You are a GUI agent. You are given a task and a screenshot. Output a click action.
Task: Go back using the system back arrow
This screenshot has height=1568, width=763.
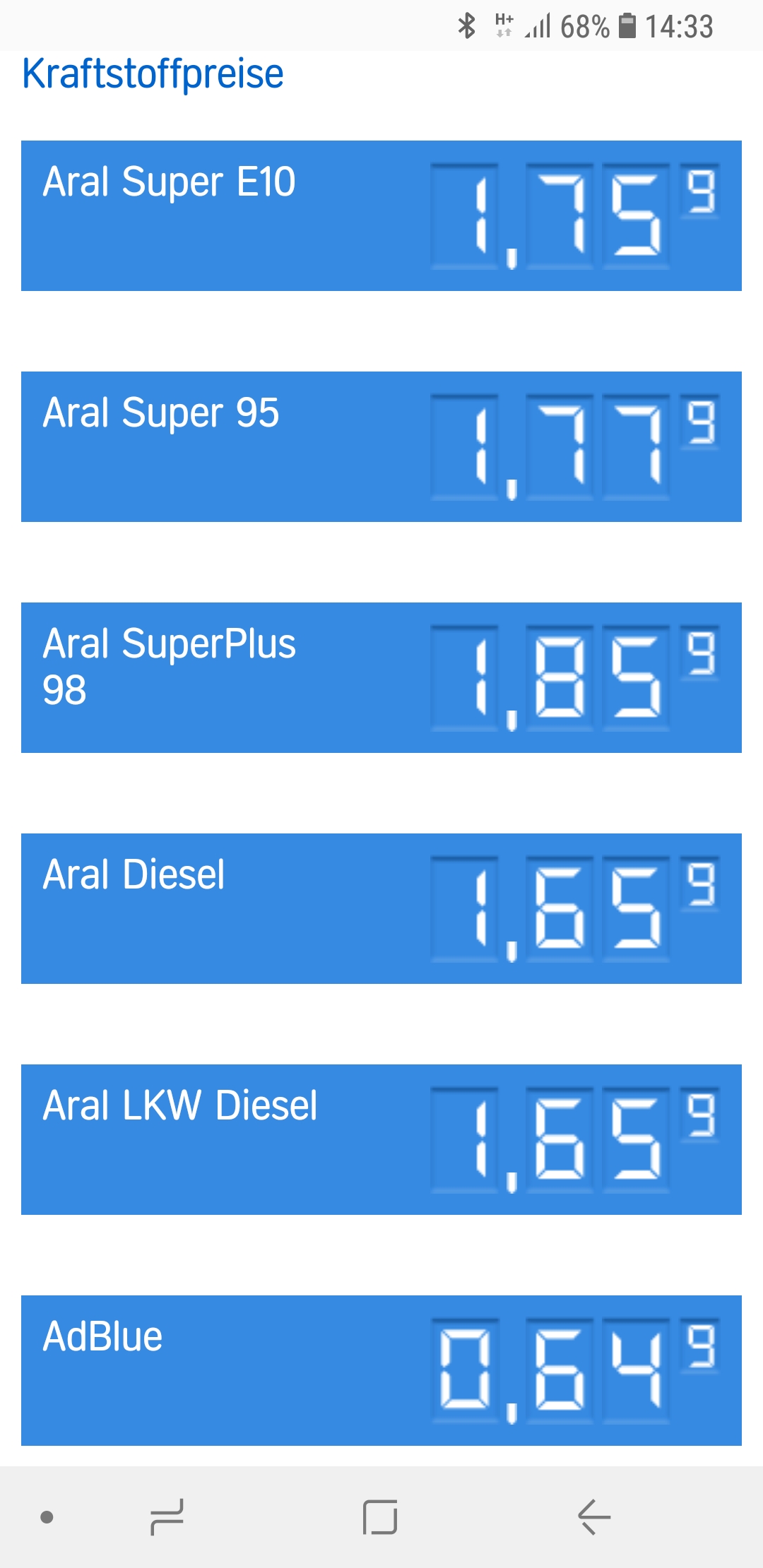[x=593, y=1516]
